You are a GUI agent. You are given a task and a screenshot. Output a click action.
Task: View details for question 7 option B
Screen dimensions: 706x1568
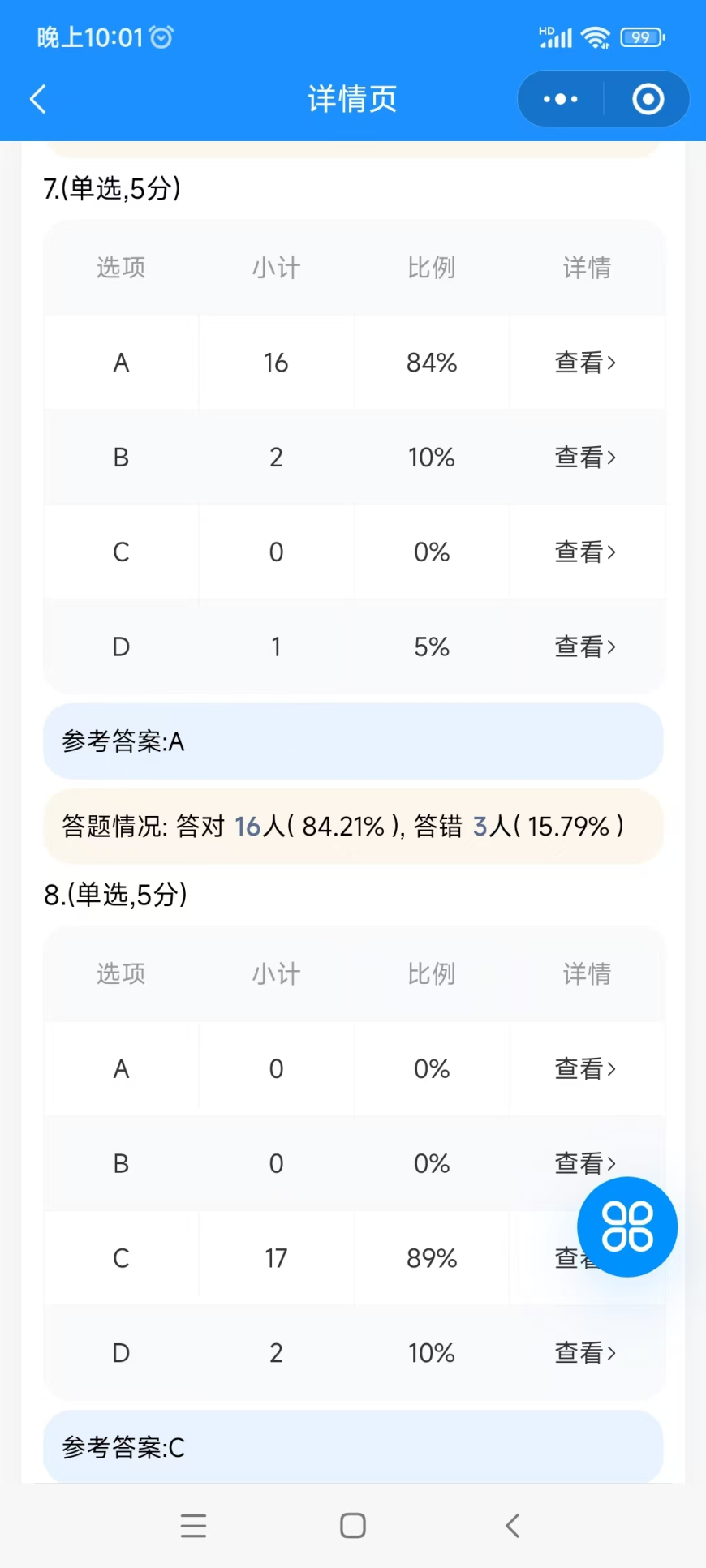click(x=585, y=458)
